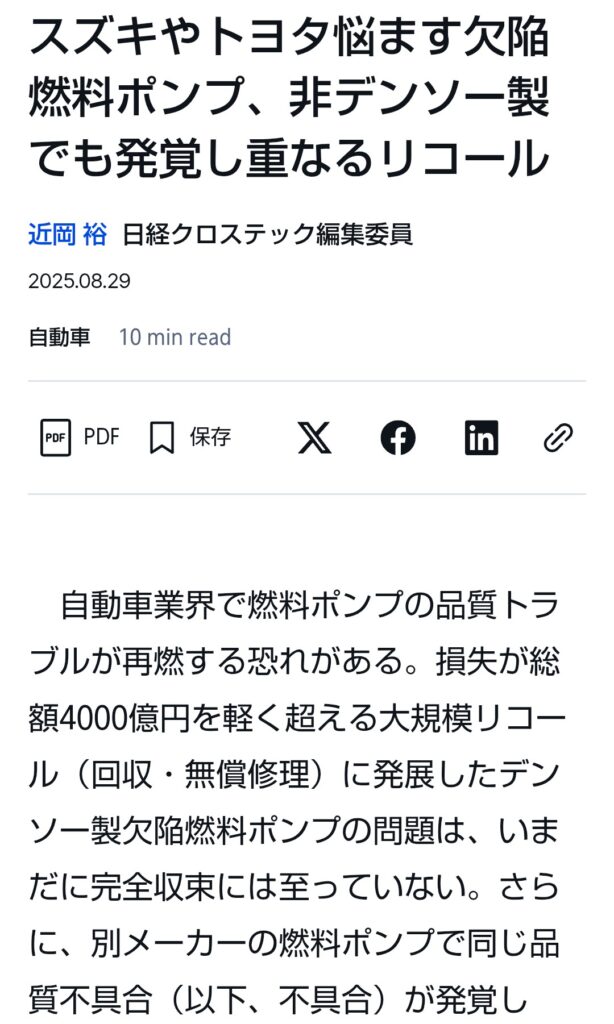Copy the article link

pos(557,437)
